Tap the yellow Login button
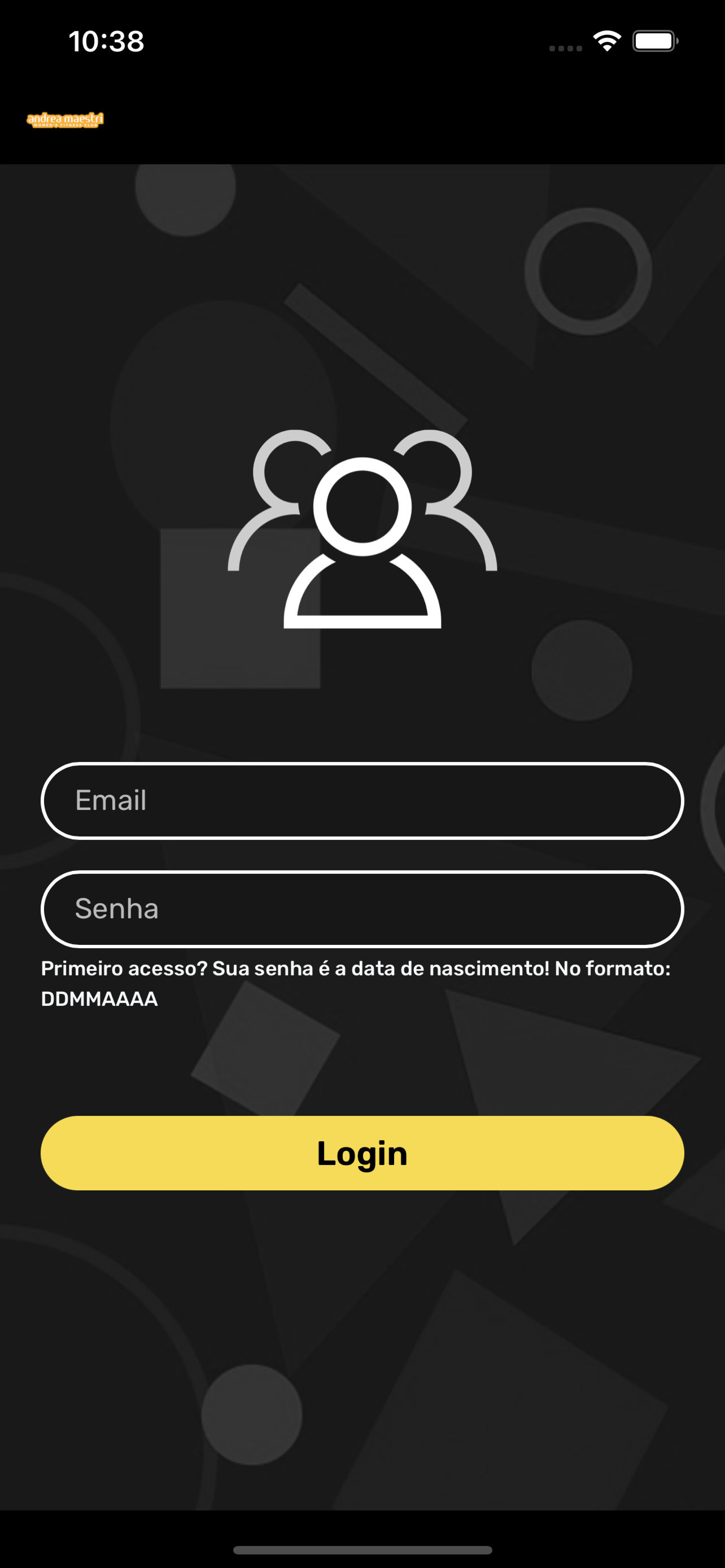Screen dimensions: 725x1568 pos(362,1153)
